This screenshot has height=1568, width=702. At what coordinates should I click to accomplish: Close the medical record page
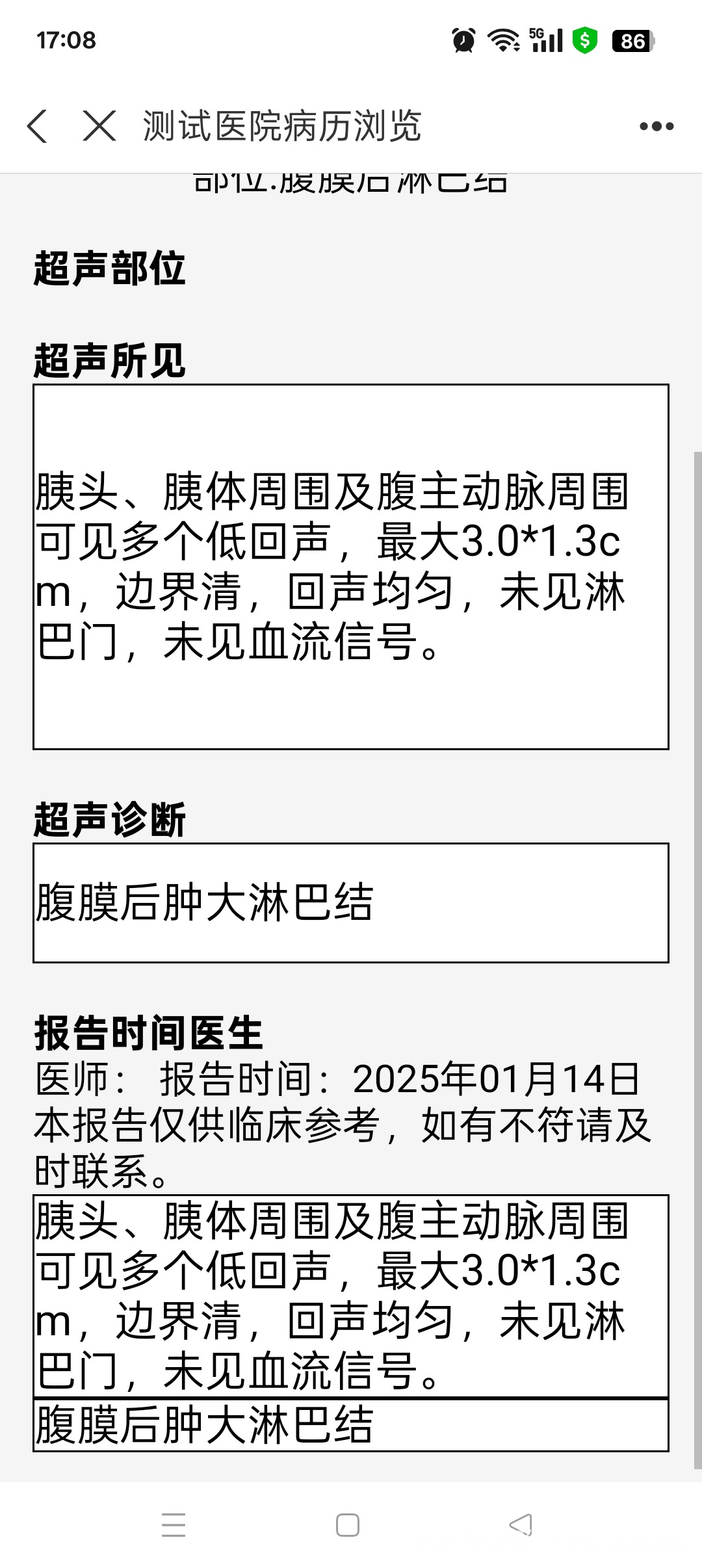(99, 125)
